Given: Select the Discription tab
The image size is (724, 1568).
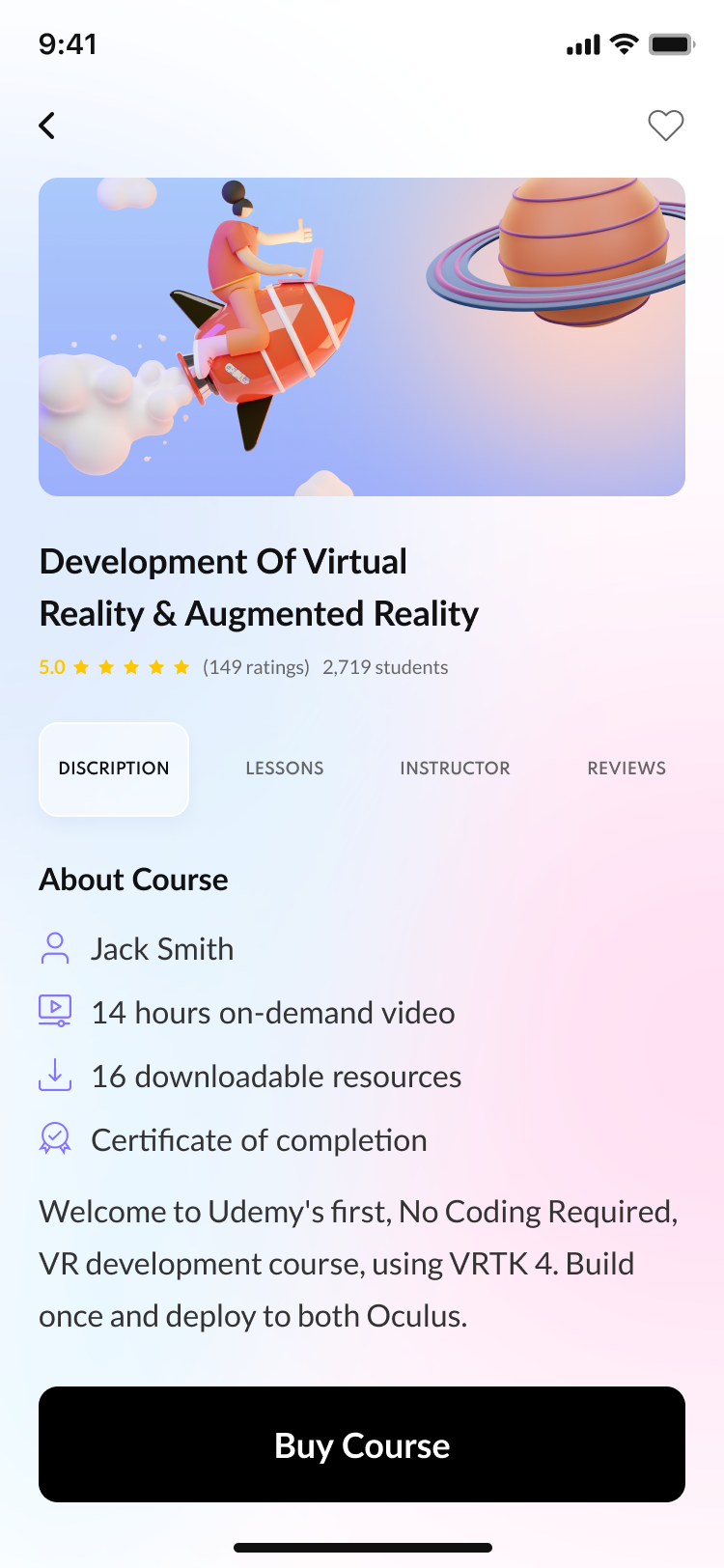Looking at the screenshot, I should point(114,769).
